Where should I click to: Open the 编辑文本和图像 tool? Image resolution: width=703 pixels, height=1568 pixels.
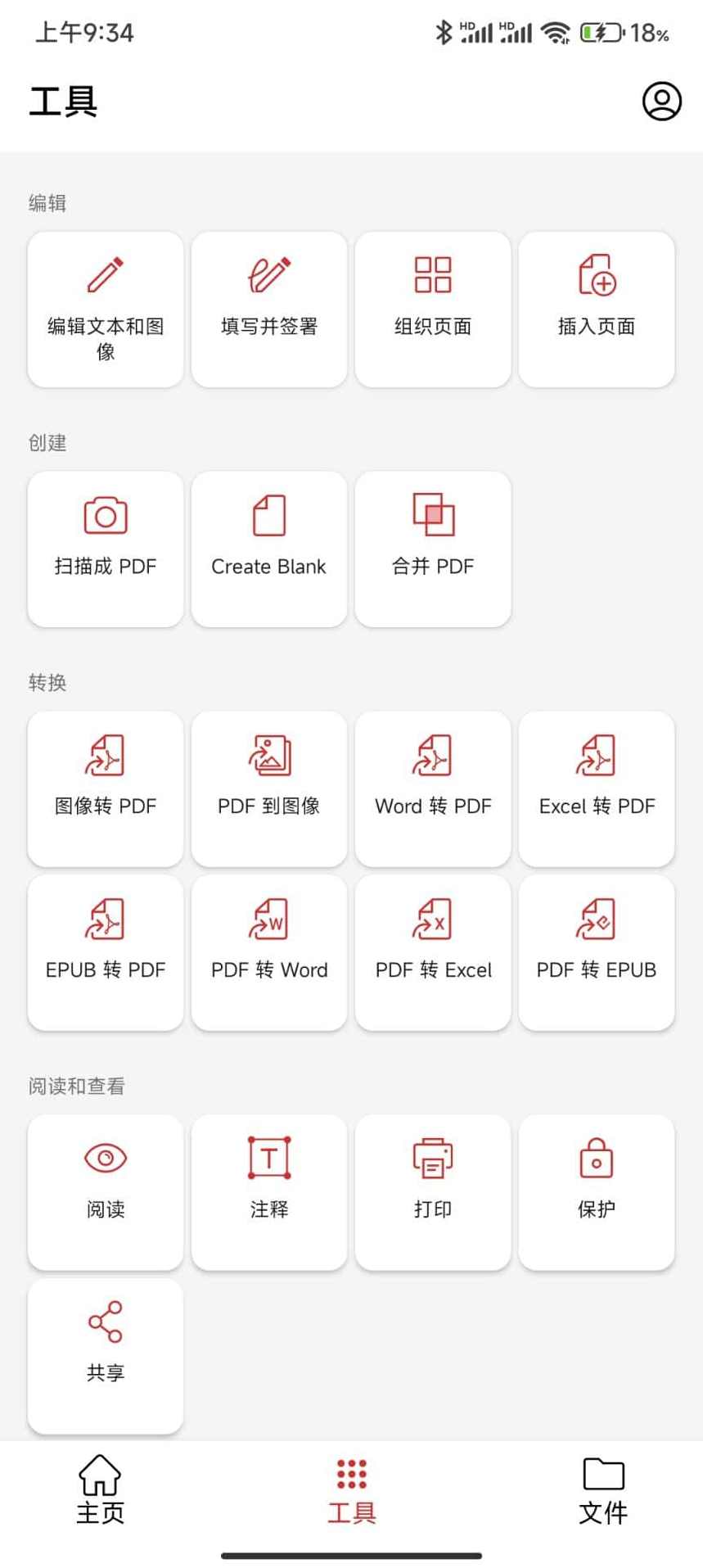pos(105,309)
